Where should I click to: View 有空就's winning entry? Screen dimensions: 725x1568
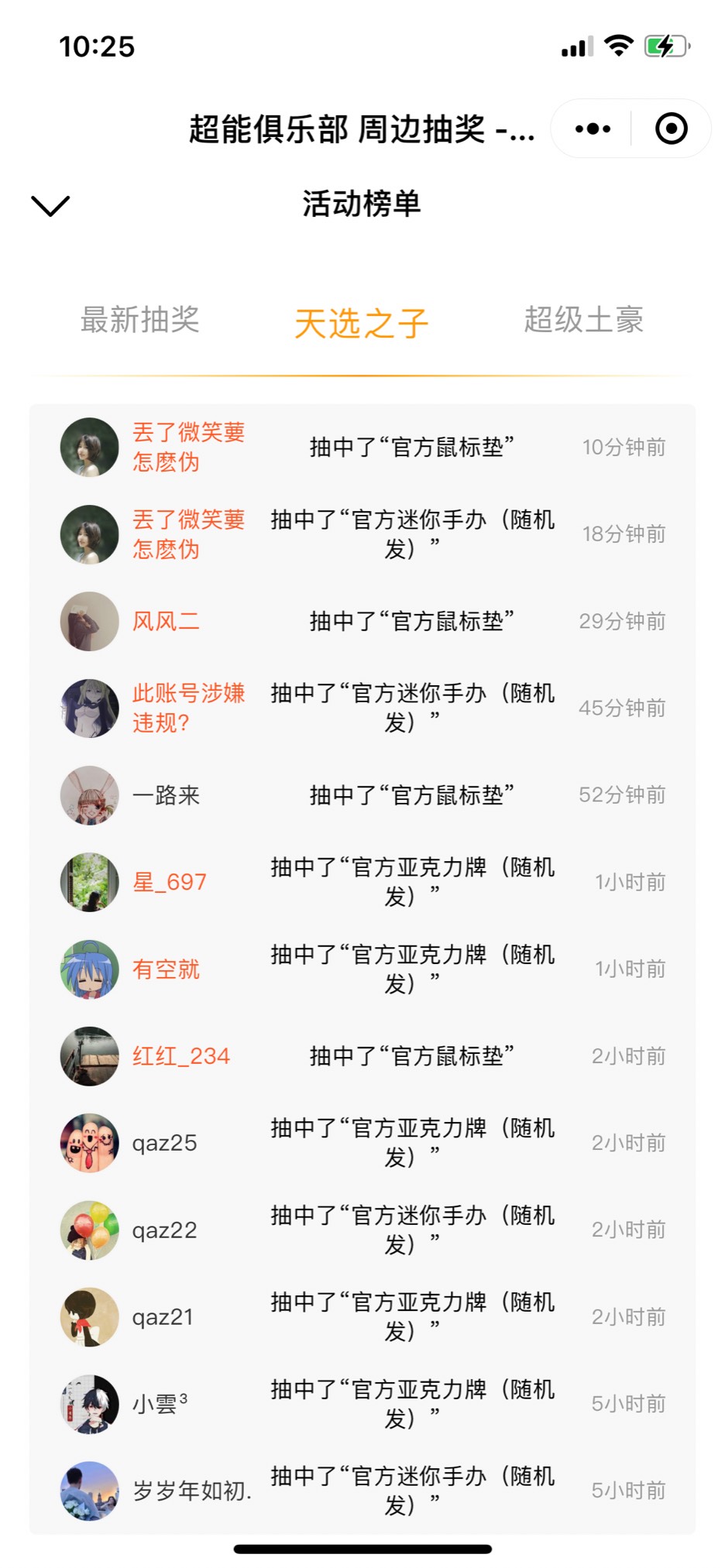coord(362,969)
